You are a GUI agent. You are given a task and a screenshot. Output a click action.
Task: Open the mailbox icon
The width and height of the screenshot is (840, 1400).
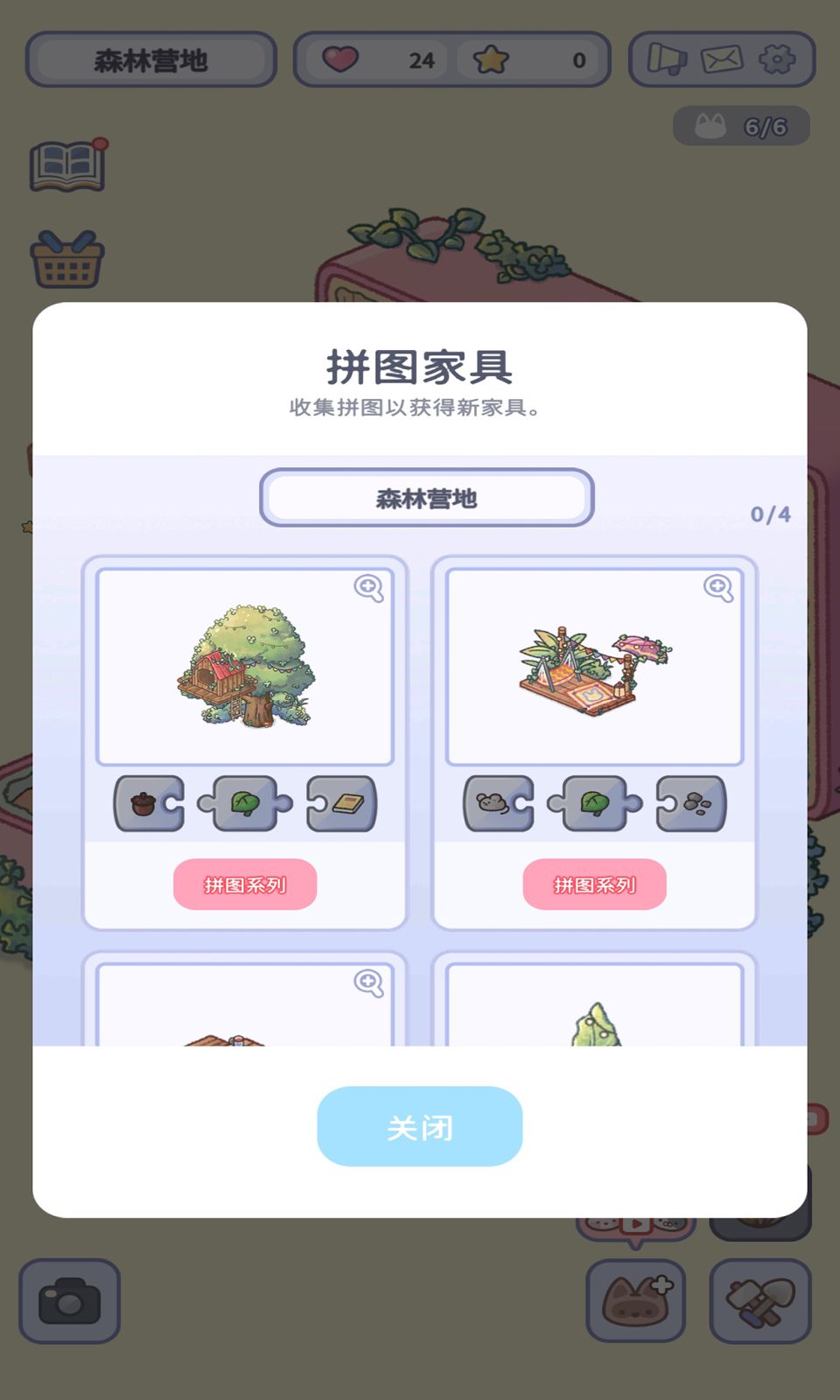pyautogui.click(x=723, y=59)
